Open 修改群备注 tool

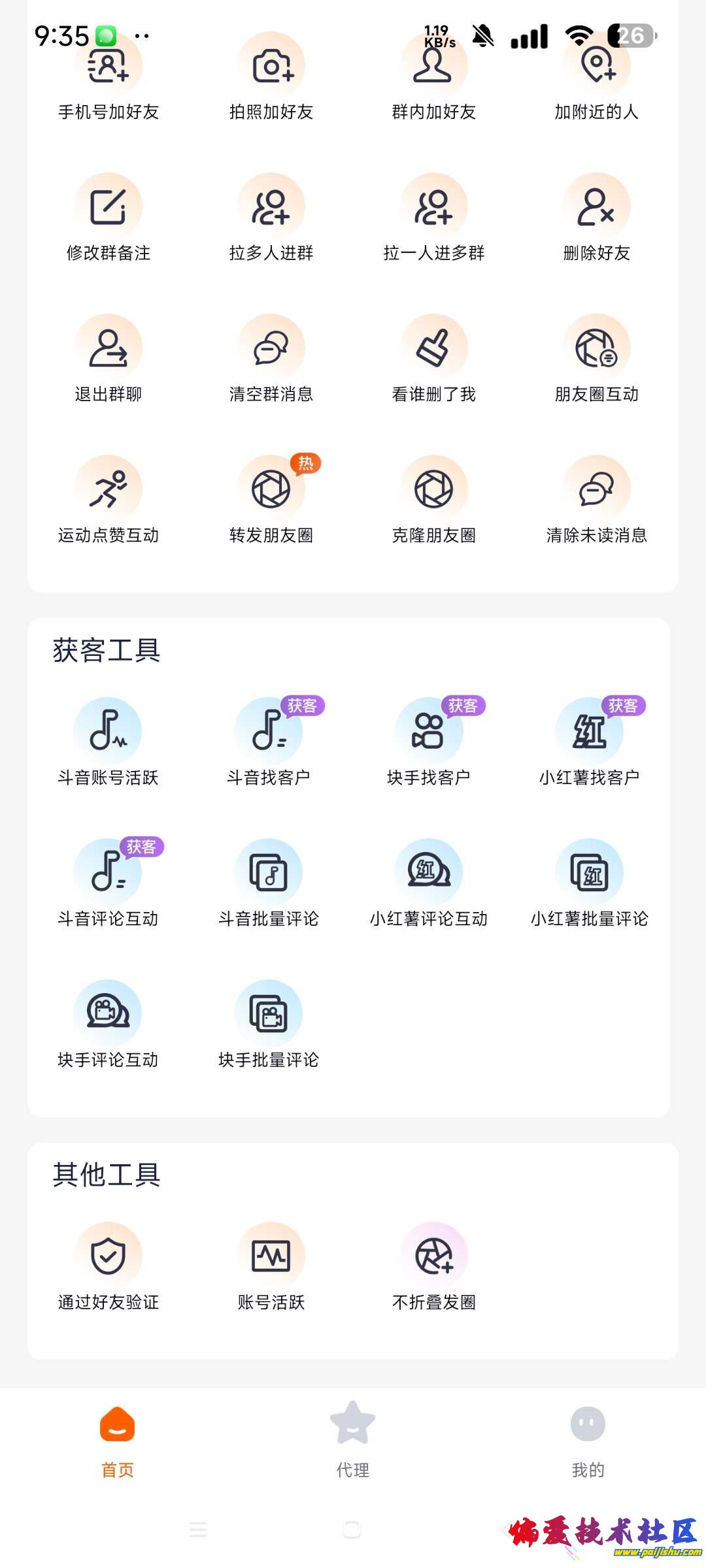point(108,208)
